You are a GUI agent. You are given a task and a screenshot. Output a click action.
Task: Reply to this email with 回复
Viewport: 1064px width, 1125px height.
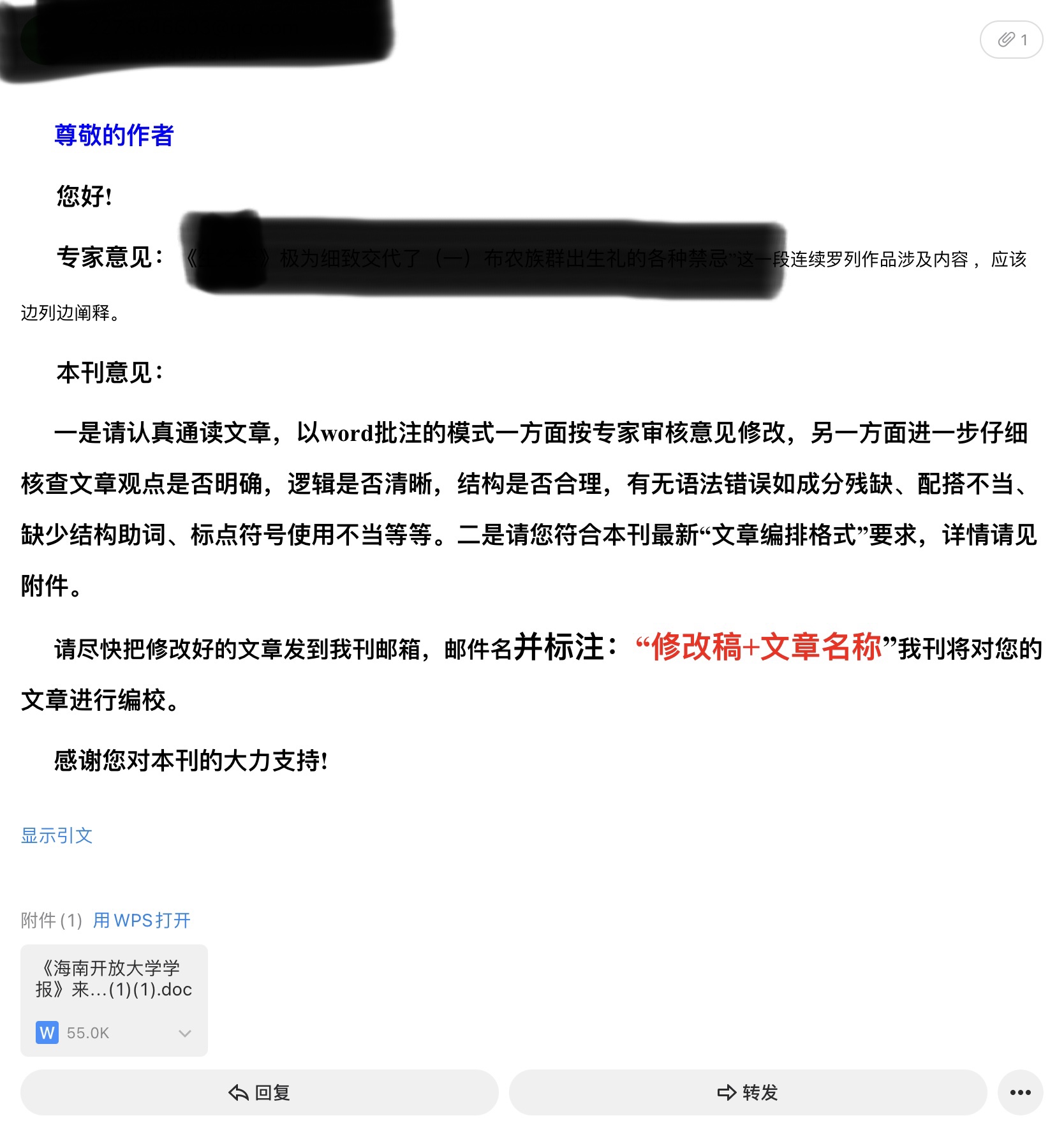[259, 1092]
